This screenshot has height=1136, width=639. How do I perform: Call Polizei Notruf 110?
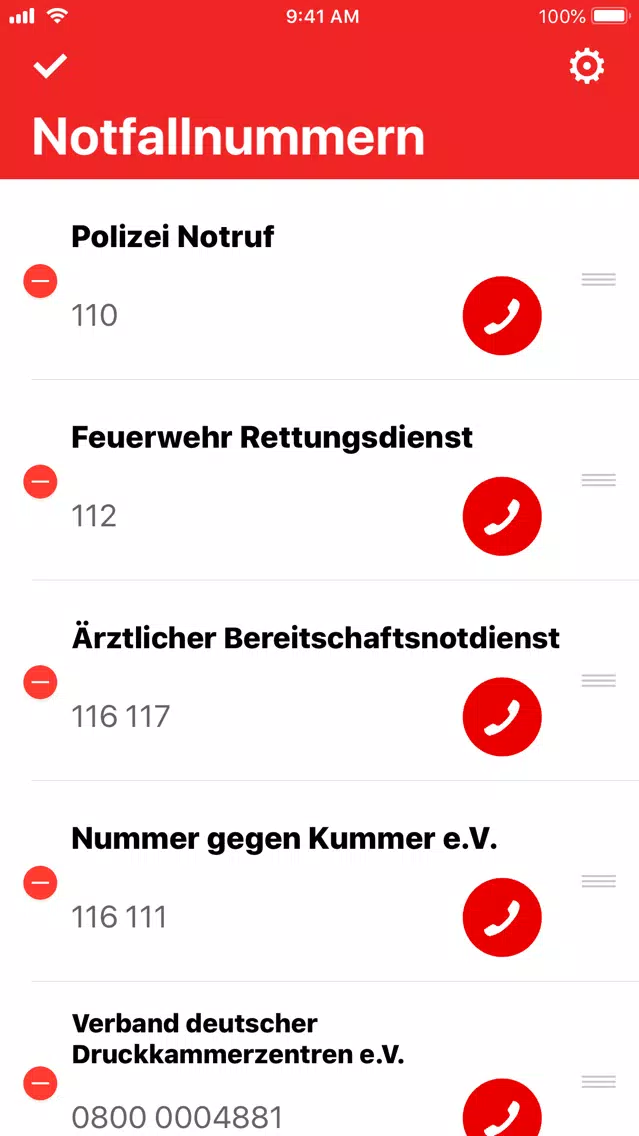[x=502, y=315]
